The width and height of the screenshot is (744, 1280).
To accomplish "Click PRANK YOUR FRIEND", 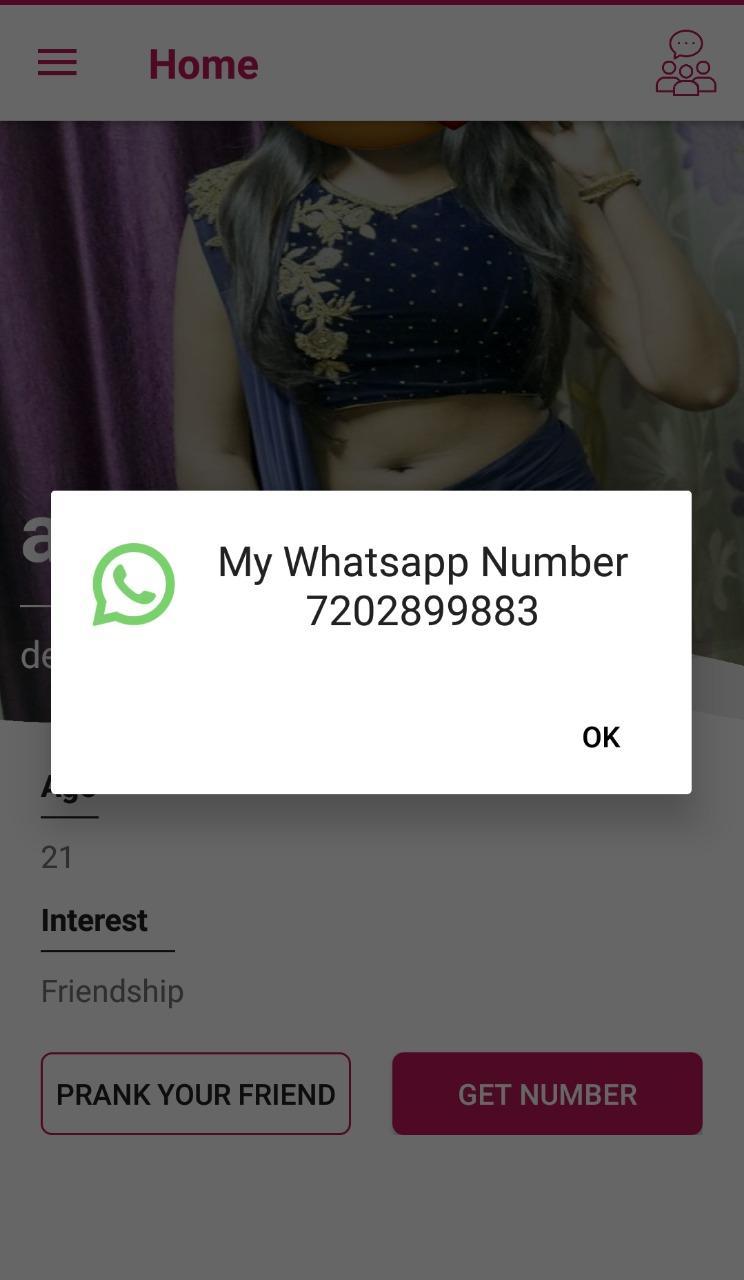I will pyautogui.click(x=195, y=1093).
